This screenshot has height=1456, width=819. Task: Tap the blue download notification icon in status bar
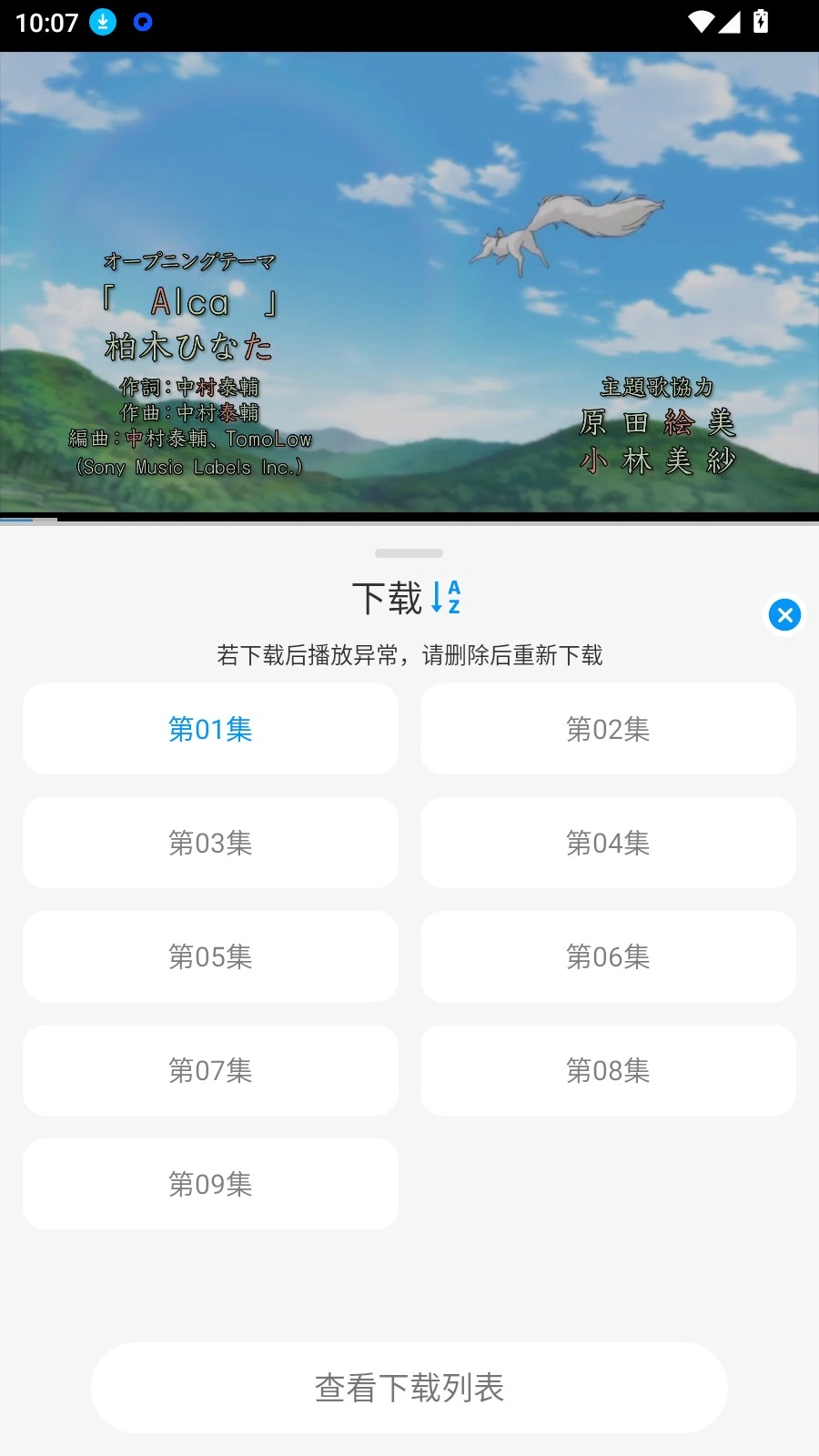point(102,22)
